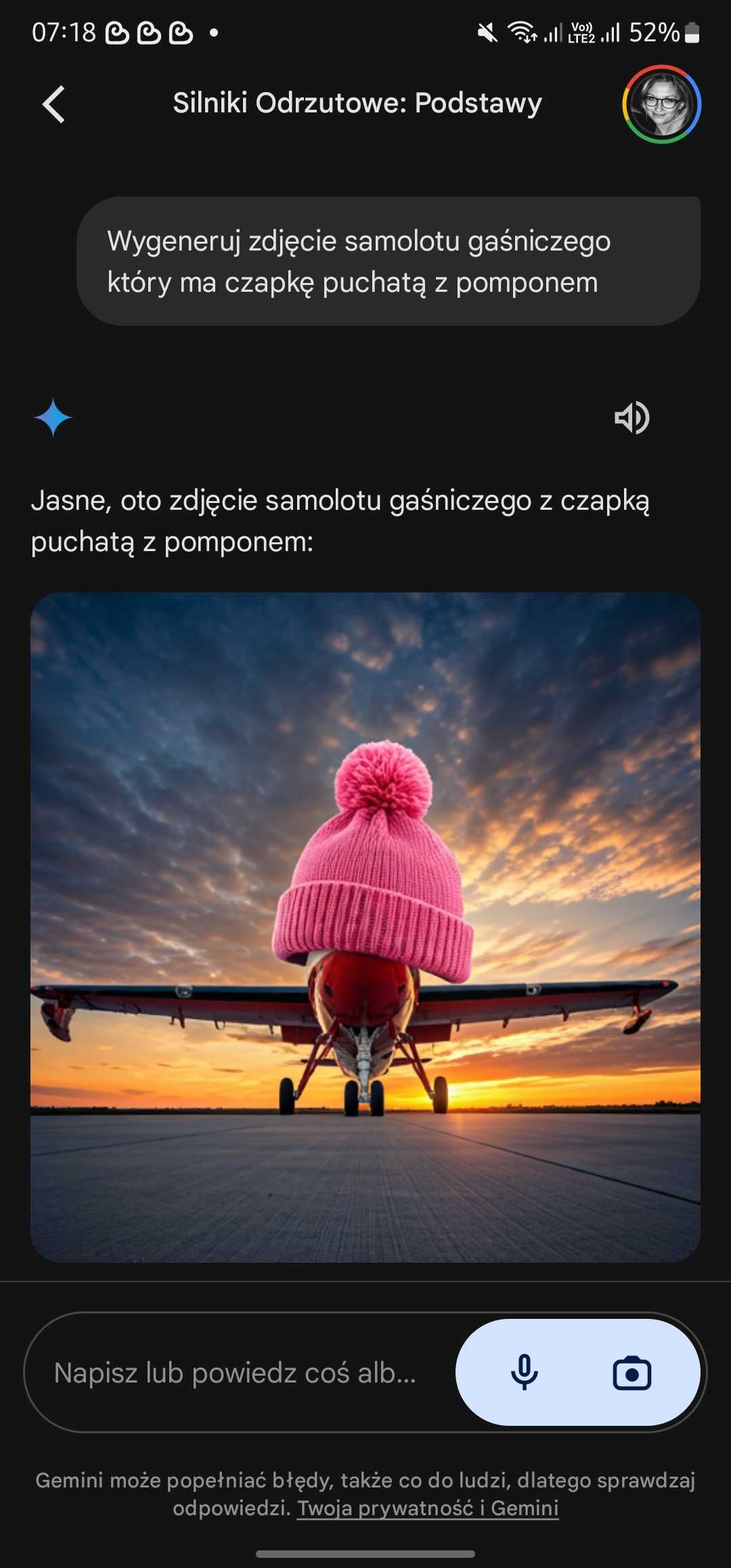Open the camera to add a photo
The image size is (731, 1568).
click(x=632, y=1374)
